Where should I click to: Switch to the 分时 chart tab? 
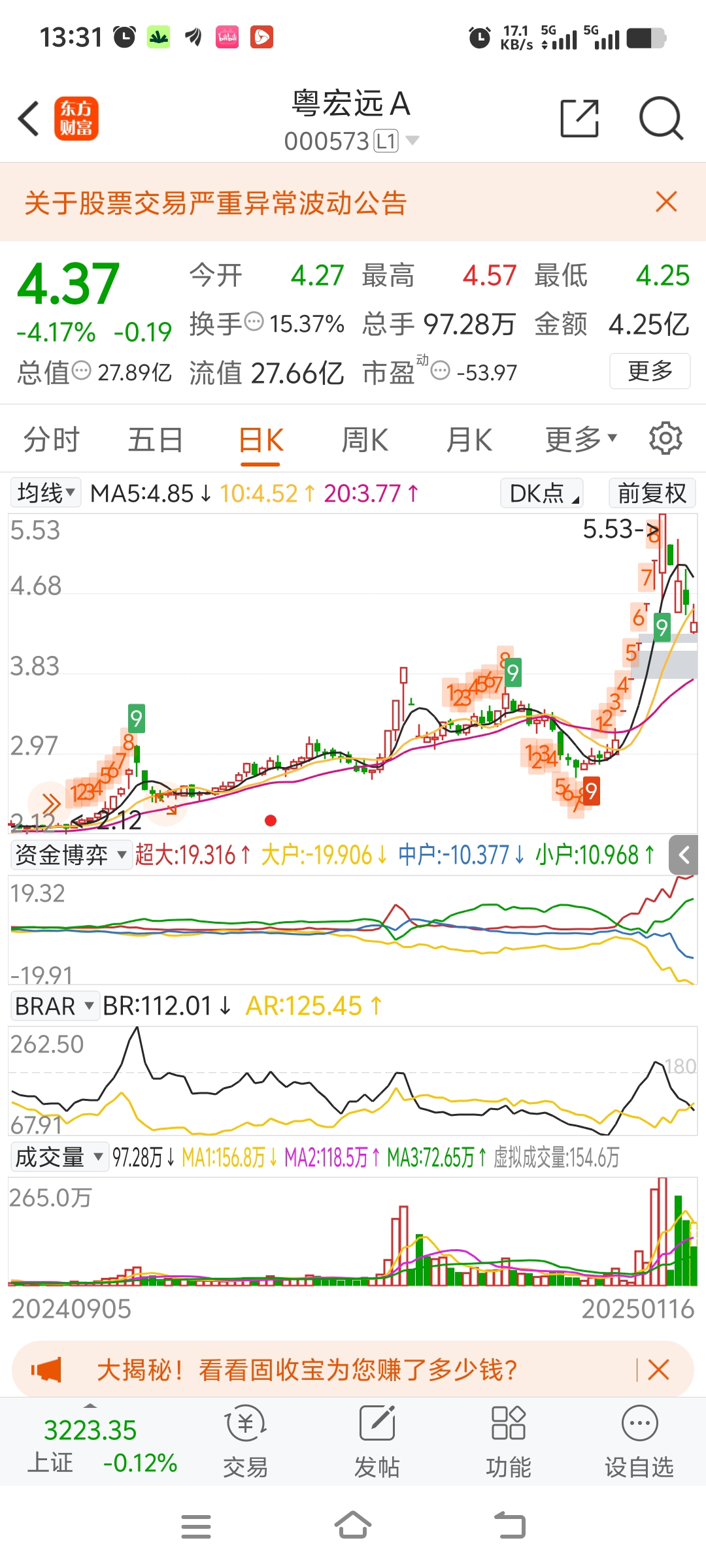52,440
